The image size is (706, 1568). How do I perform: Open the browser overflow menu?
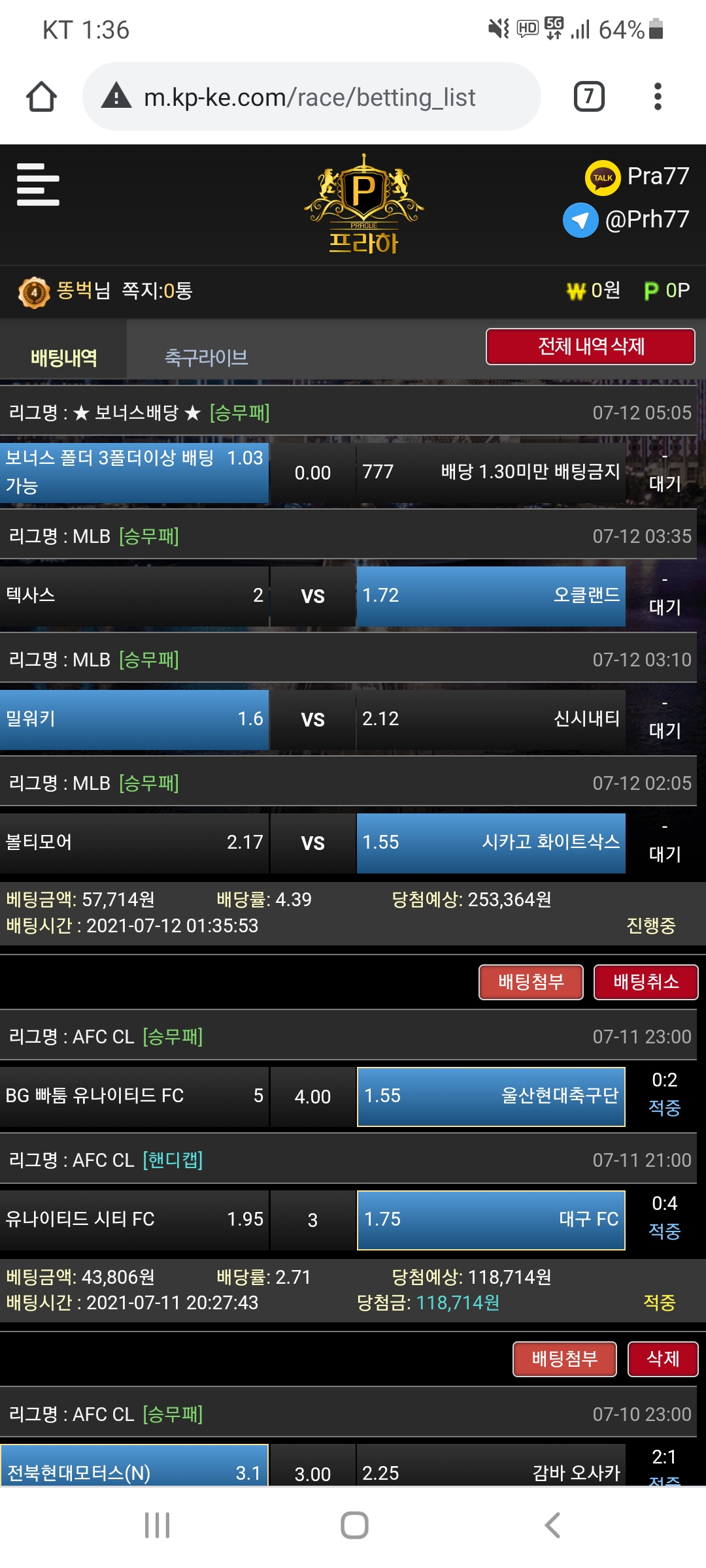(x=658, y=97)
